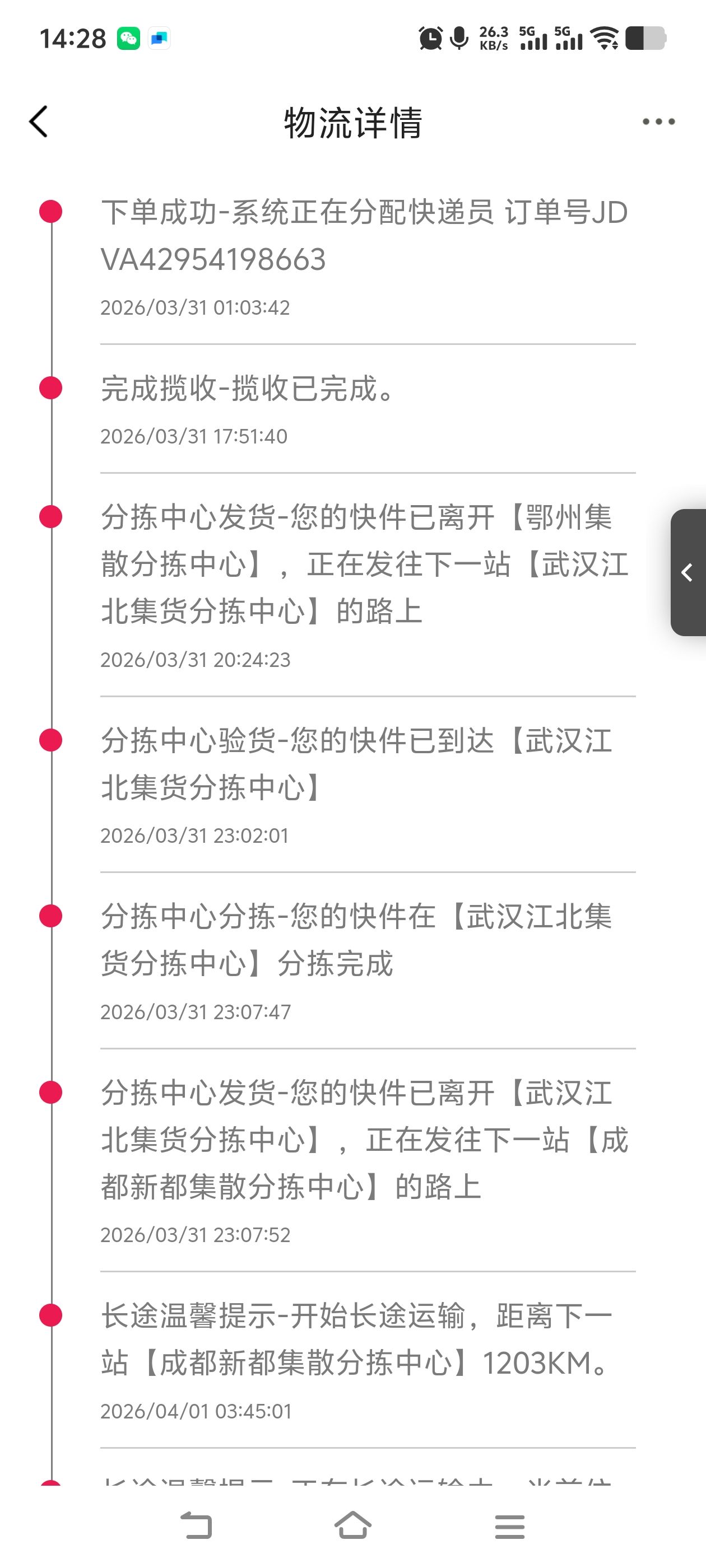Screen dimensions: 706x1568
Task: Expand the side panel arrow handle
Action: coord(688,572)
